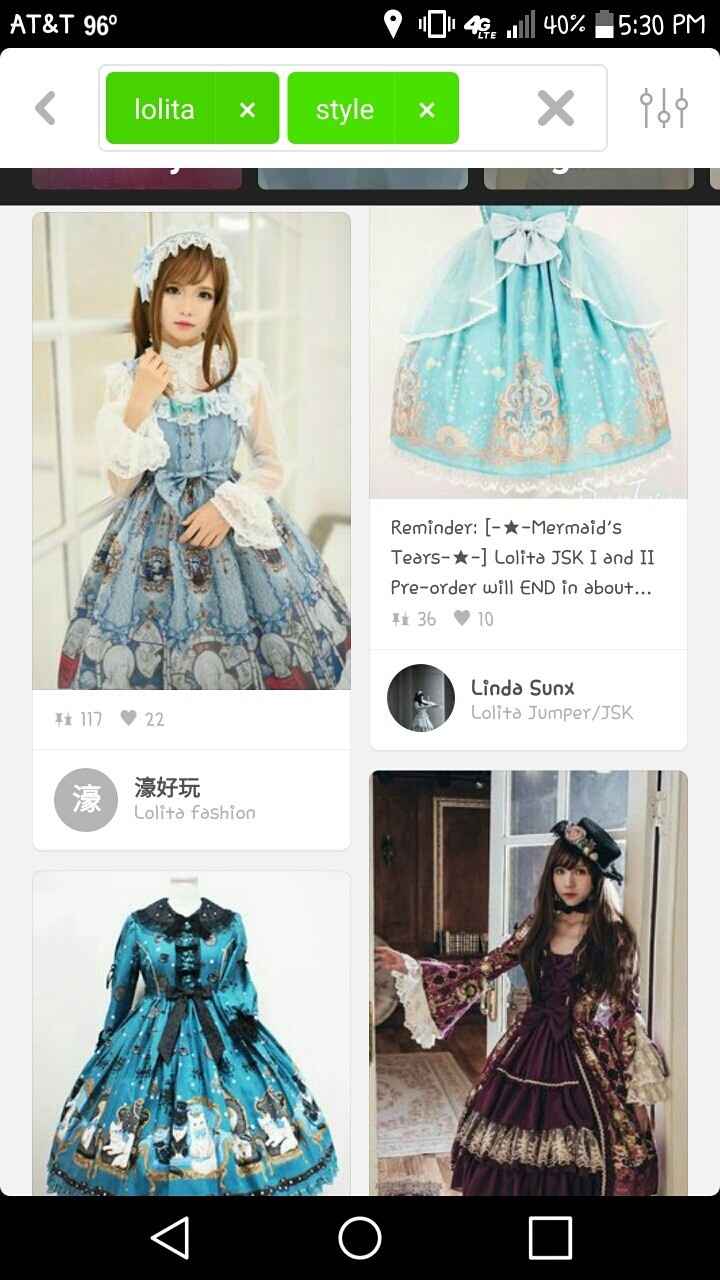Open the Mermaid's Tears dress pin
720x1280 pixels.
(x=528, y=352)
